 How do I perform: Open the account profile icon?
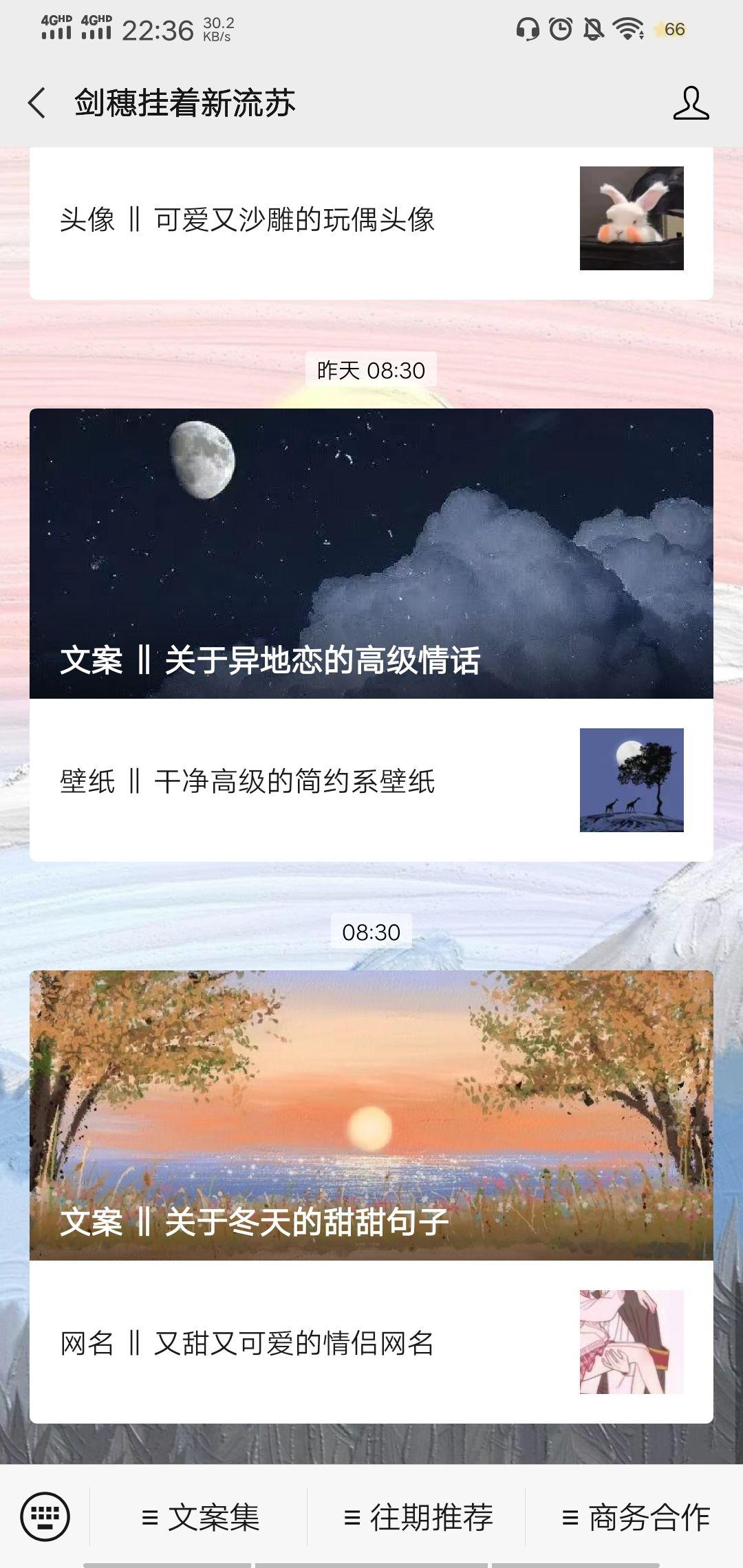point(690,103)
